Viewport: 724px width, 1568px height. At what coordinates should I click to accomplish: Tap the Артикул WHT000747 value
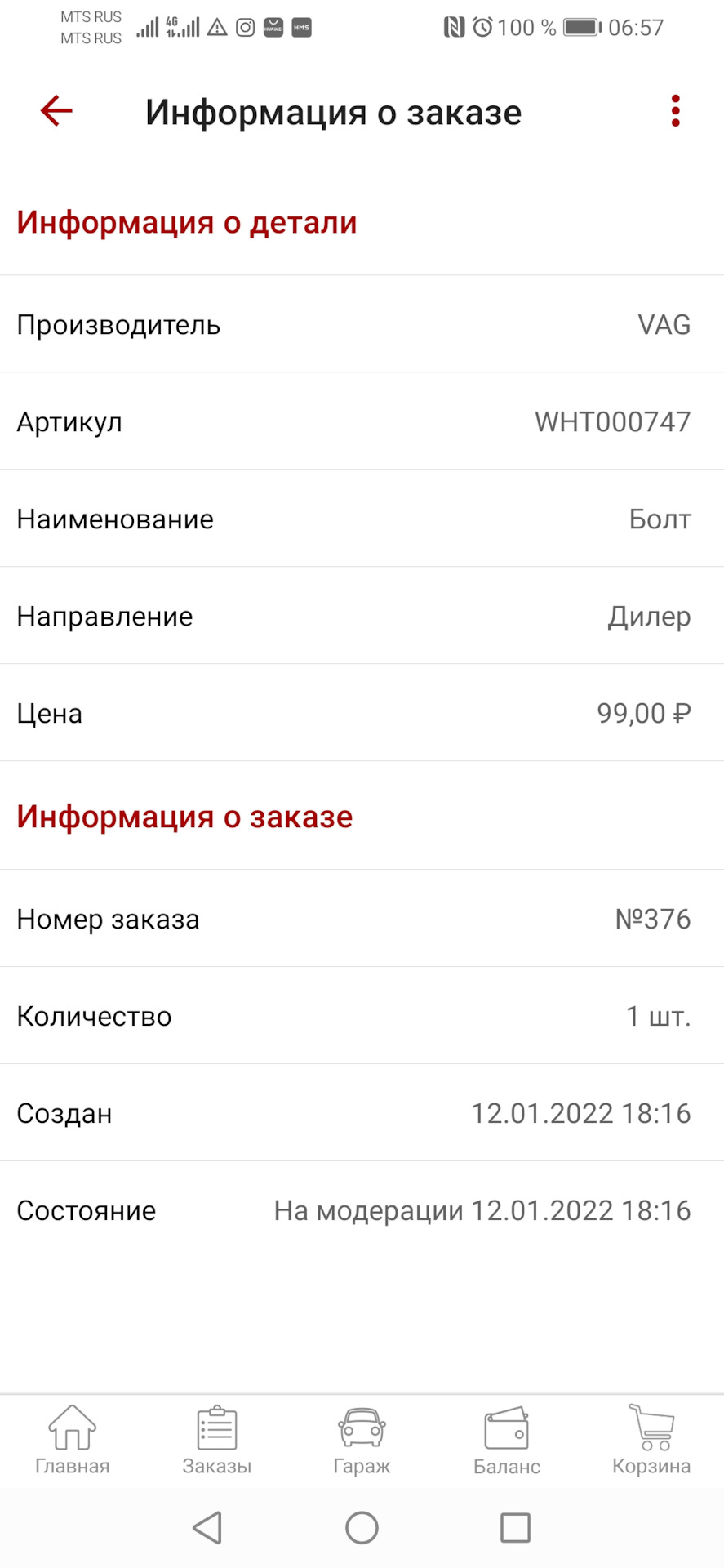click(611, 422)
